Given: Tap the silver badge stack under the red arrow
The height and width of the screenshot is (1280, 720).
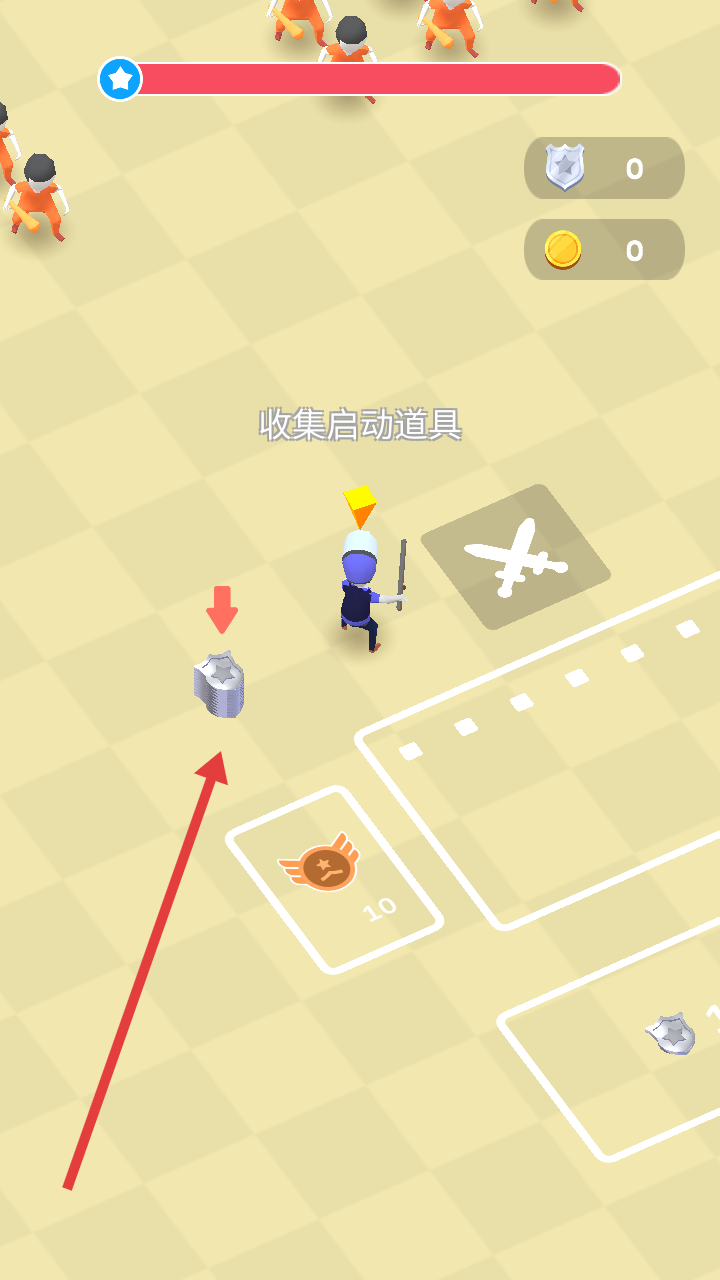Looking at the screenshot, I should coord(220,686).
